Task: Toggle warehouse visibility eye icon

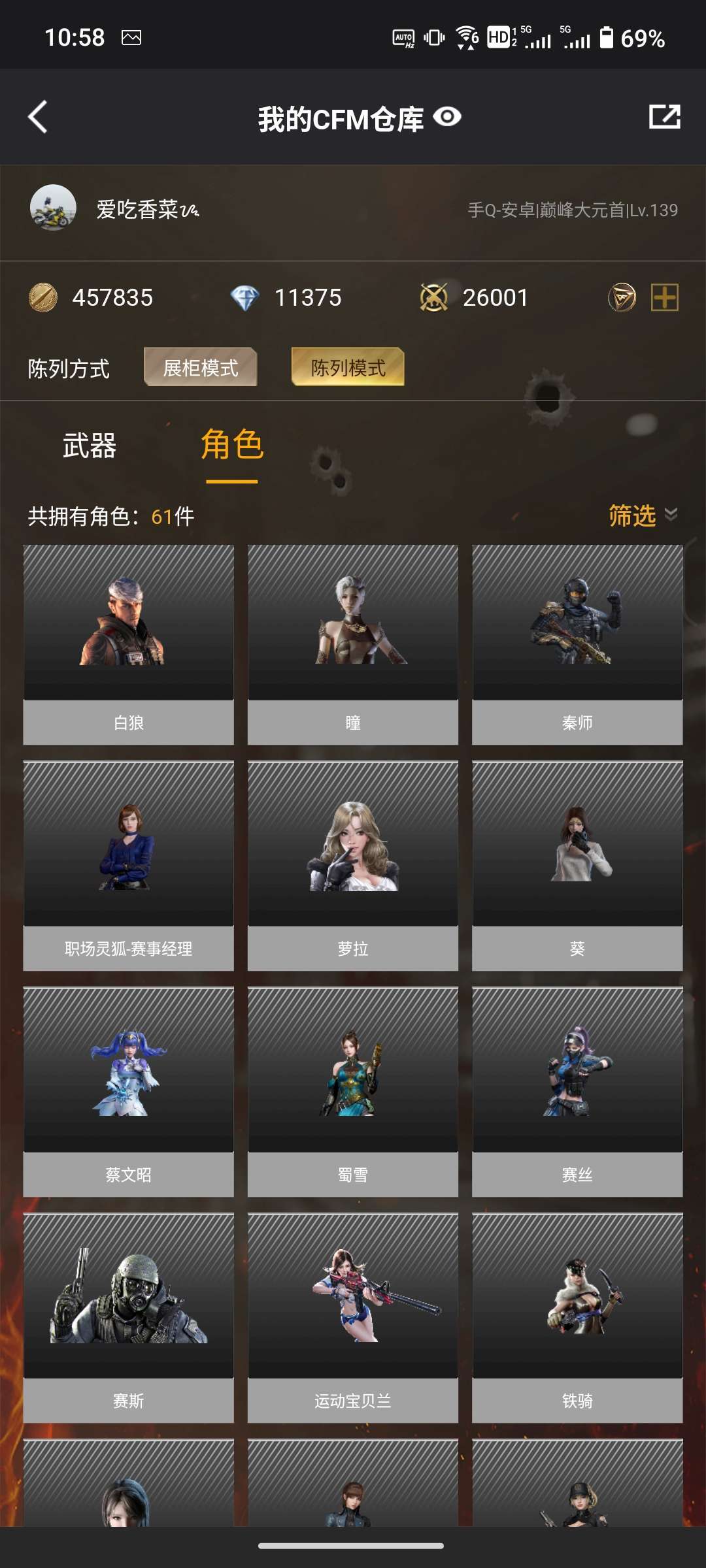Action: click(447, 117)
